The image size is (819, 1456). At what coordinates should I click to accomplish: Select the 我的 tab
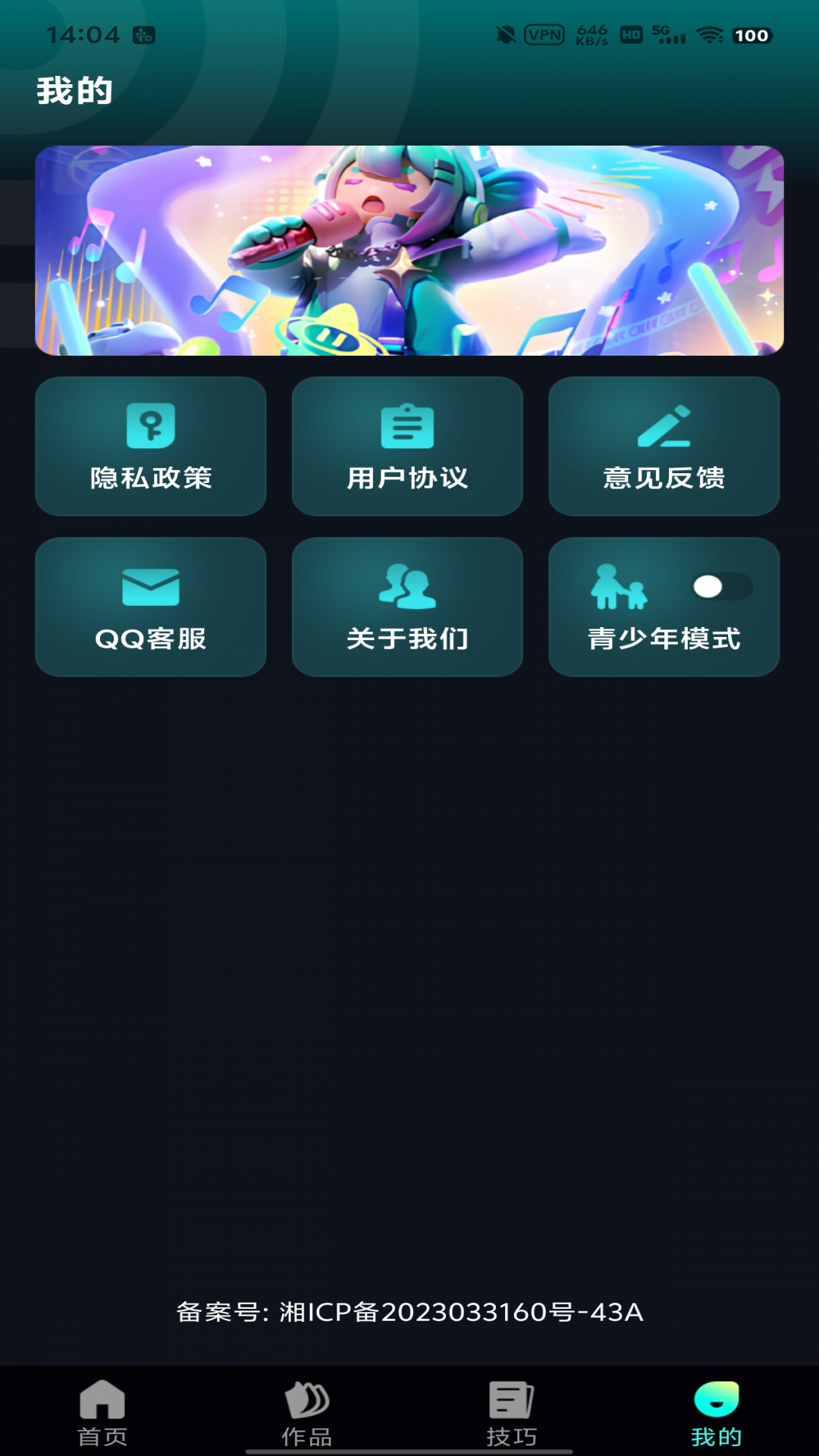tap(716, 1413)
